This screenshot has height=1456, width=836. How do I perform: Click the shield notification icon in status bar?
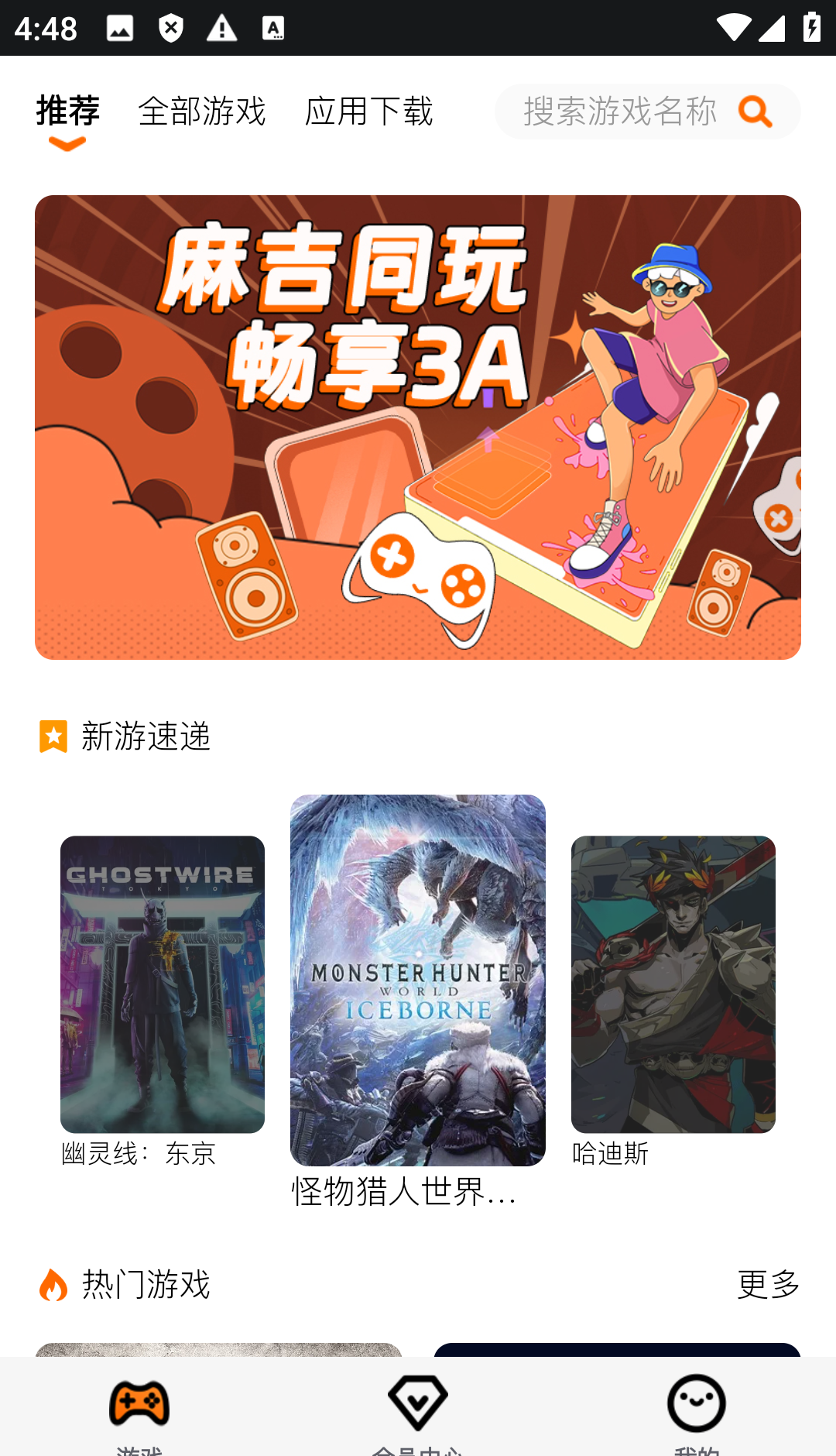coord(170,27)
